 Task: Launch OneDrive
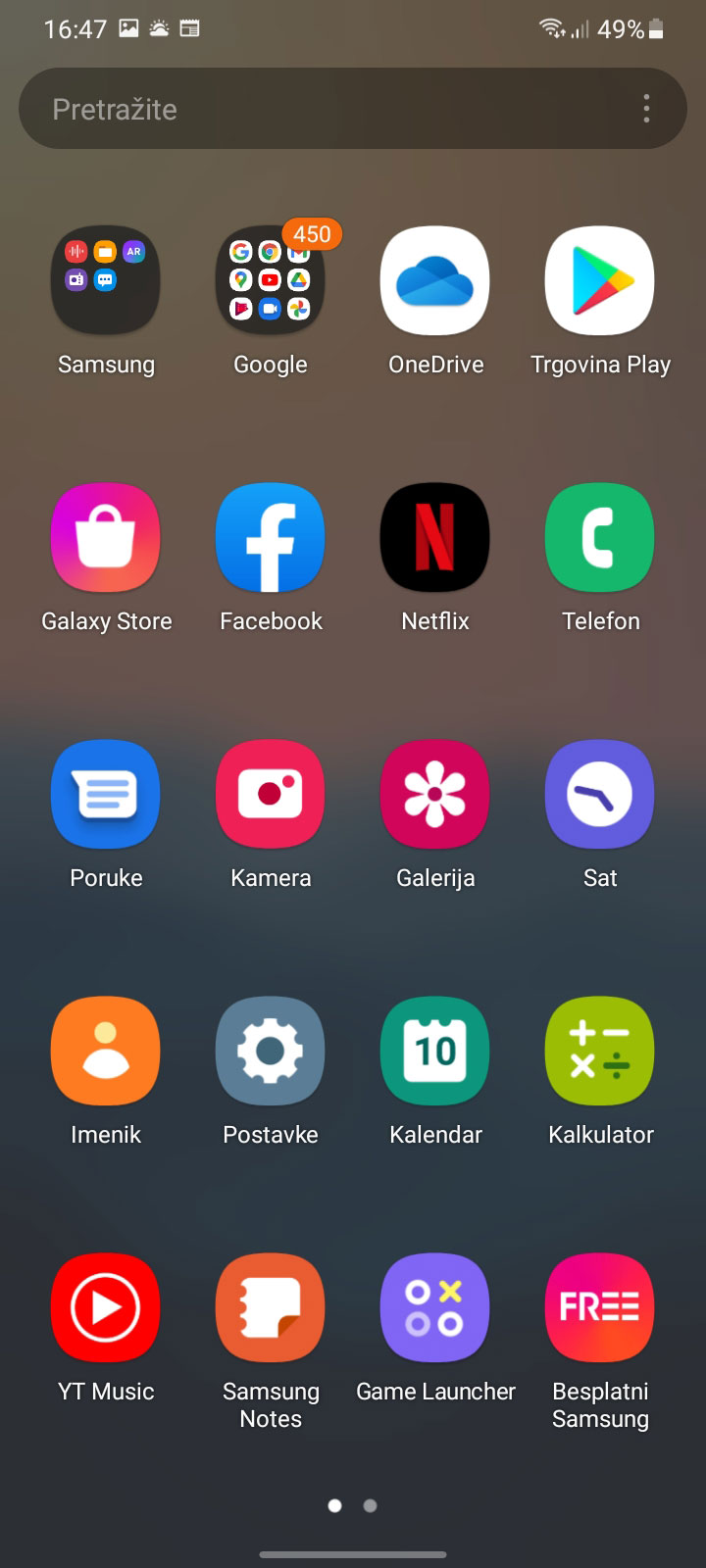(x=435, y=280)
